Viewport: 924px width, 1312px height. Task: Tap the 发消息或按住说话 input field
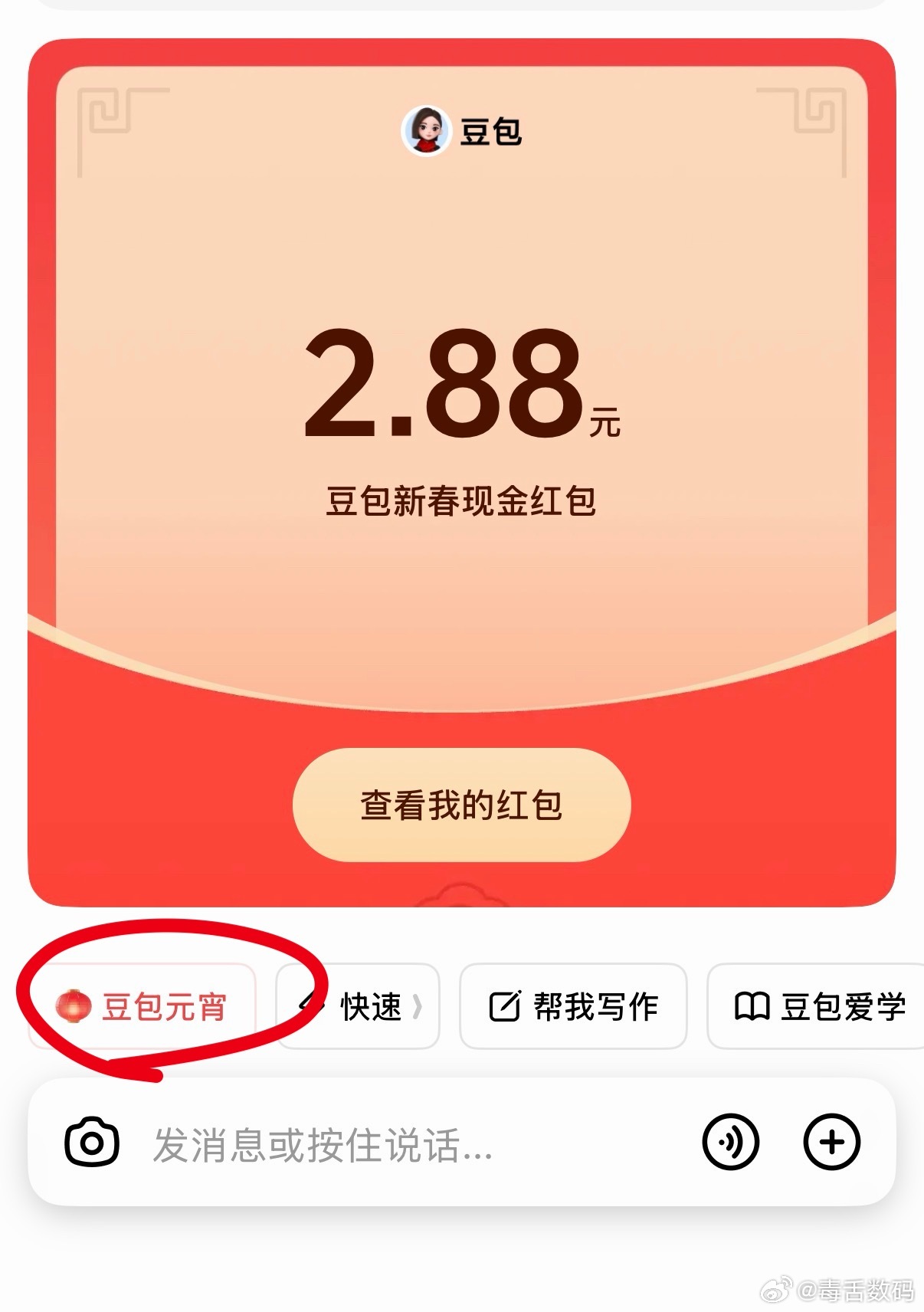tap(322, 1141)
